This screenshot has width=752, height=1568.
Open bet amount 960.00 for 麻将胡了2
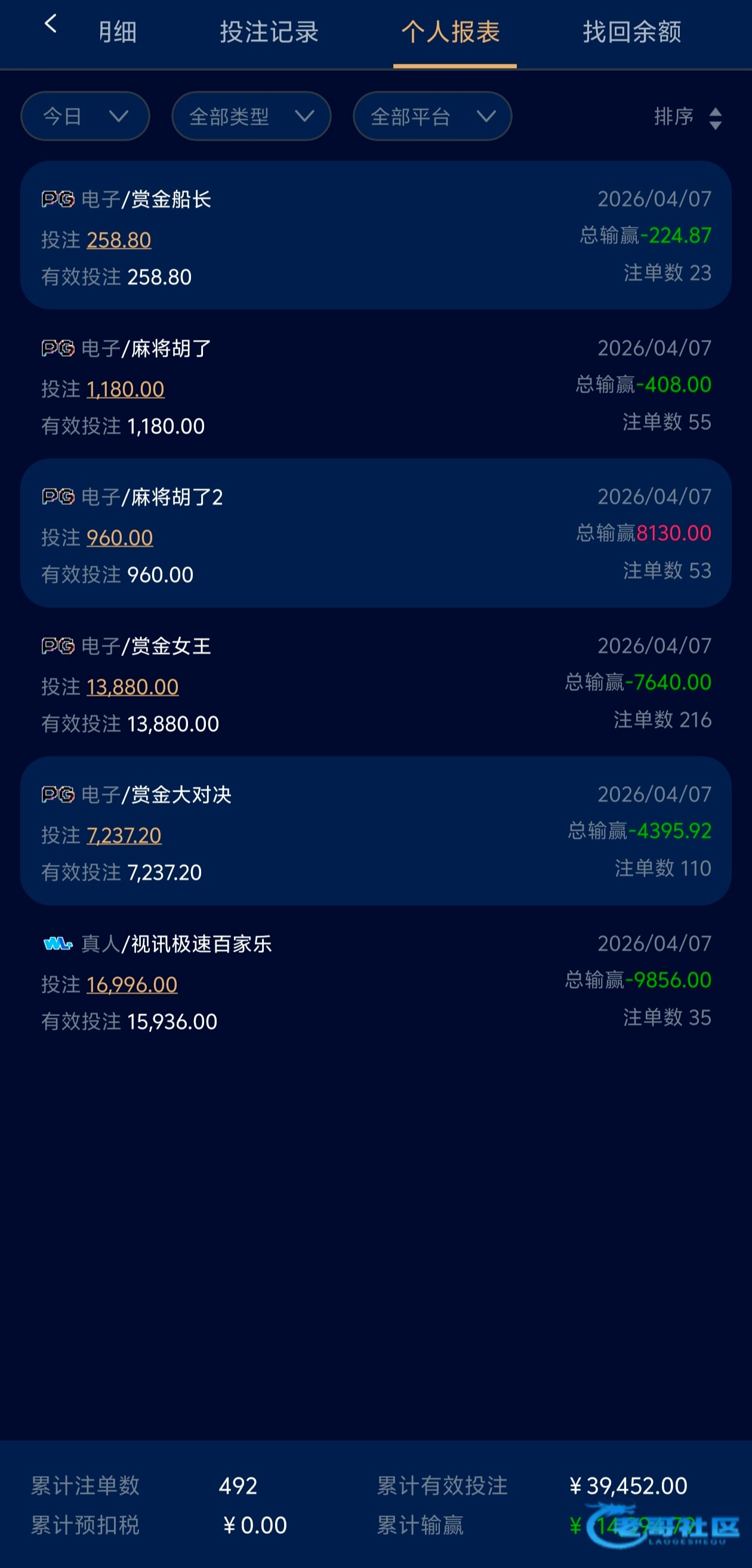pos(120,538)
